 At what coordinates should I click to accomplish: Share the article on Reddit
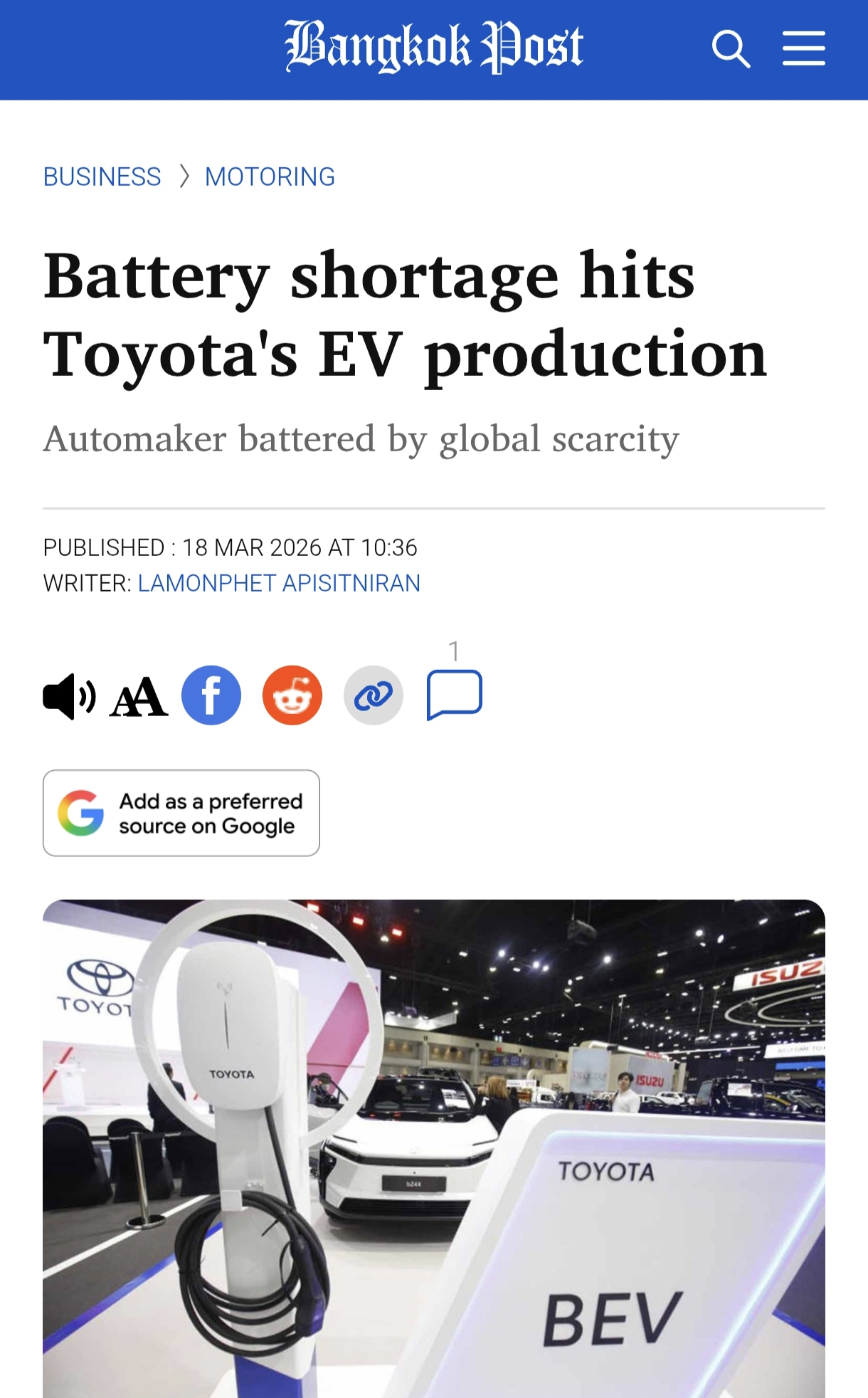[x=292, y=695]
